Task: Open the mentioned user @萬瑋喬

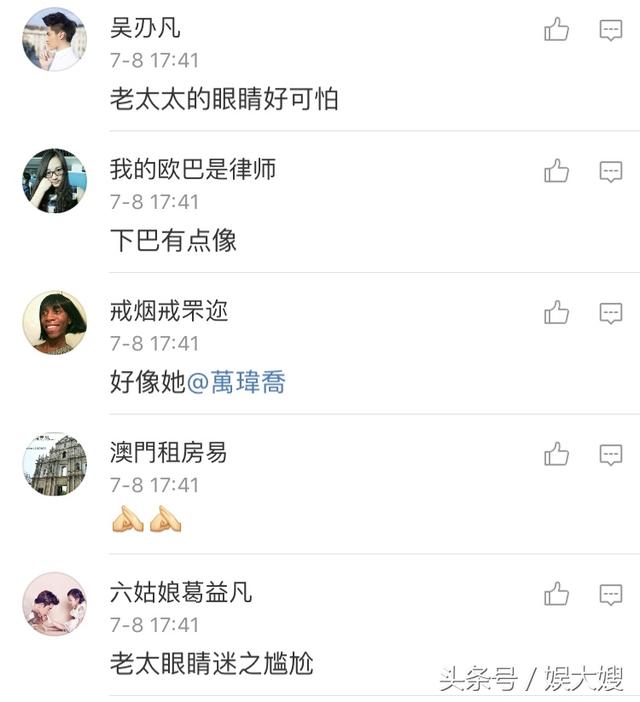Action: pyautogui.click(x=236, y=383)
